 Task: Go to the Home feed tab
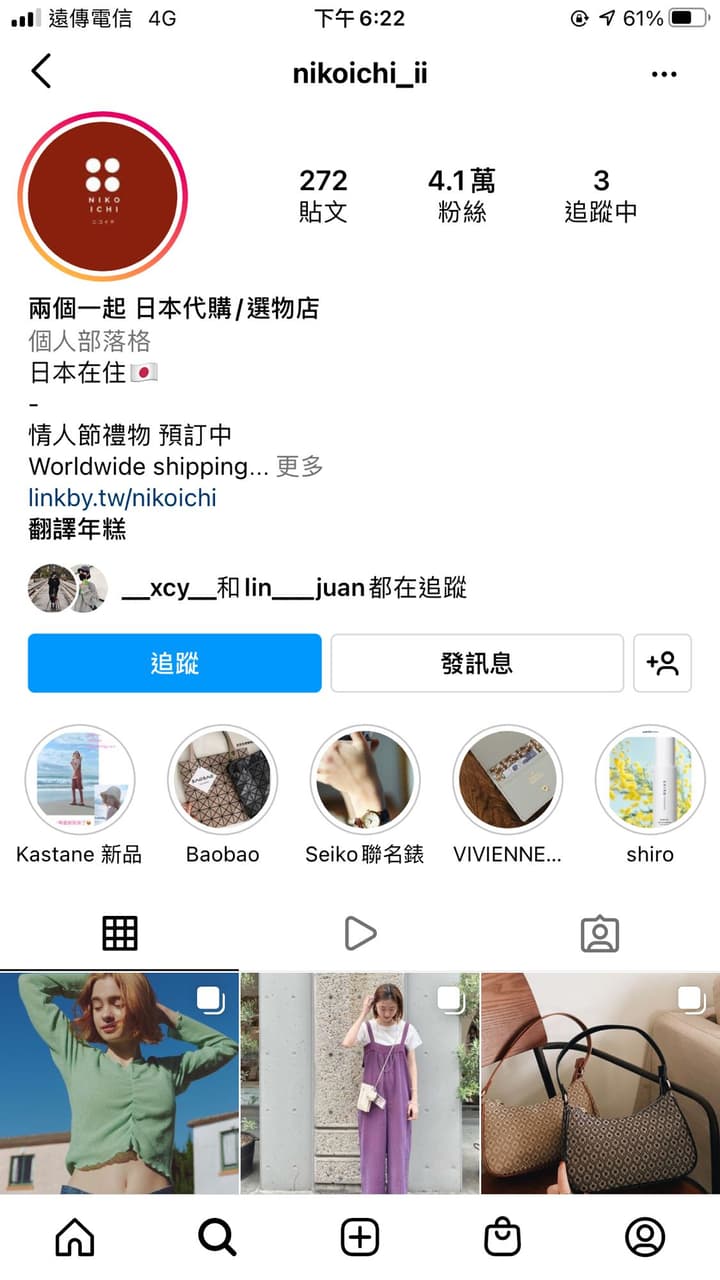75,1238
